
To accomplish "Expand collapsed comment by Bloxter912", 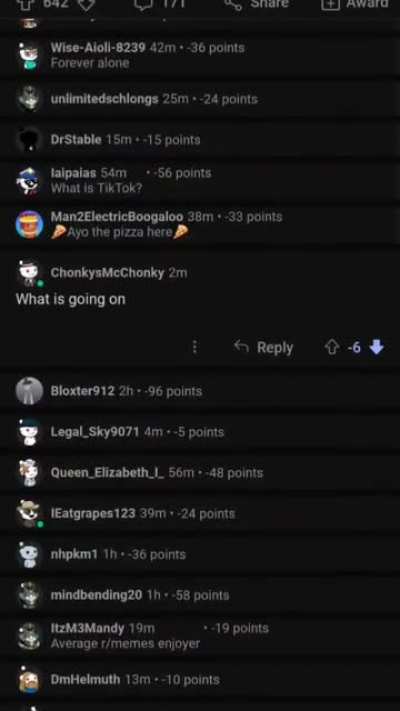I will [x=200, y=391].
